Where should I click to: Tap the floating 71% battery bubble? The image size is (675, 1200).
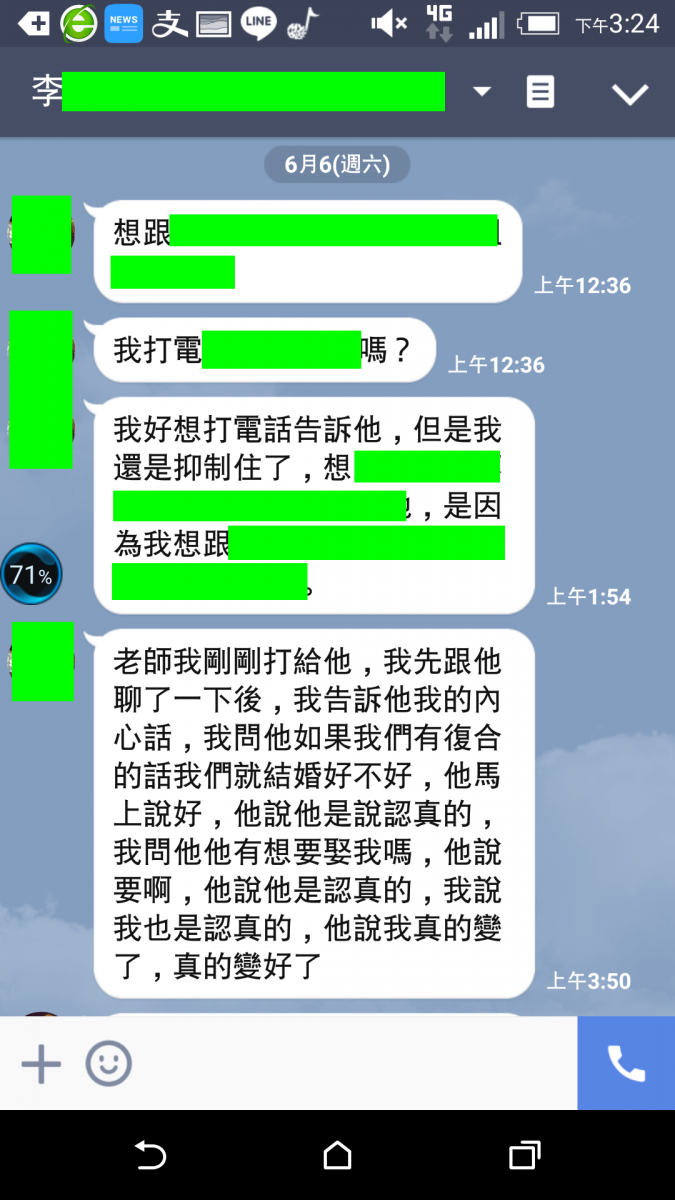tap(31, 575)
